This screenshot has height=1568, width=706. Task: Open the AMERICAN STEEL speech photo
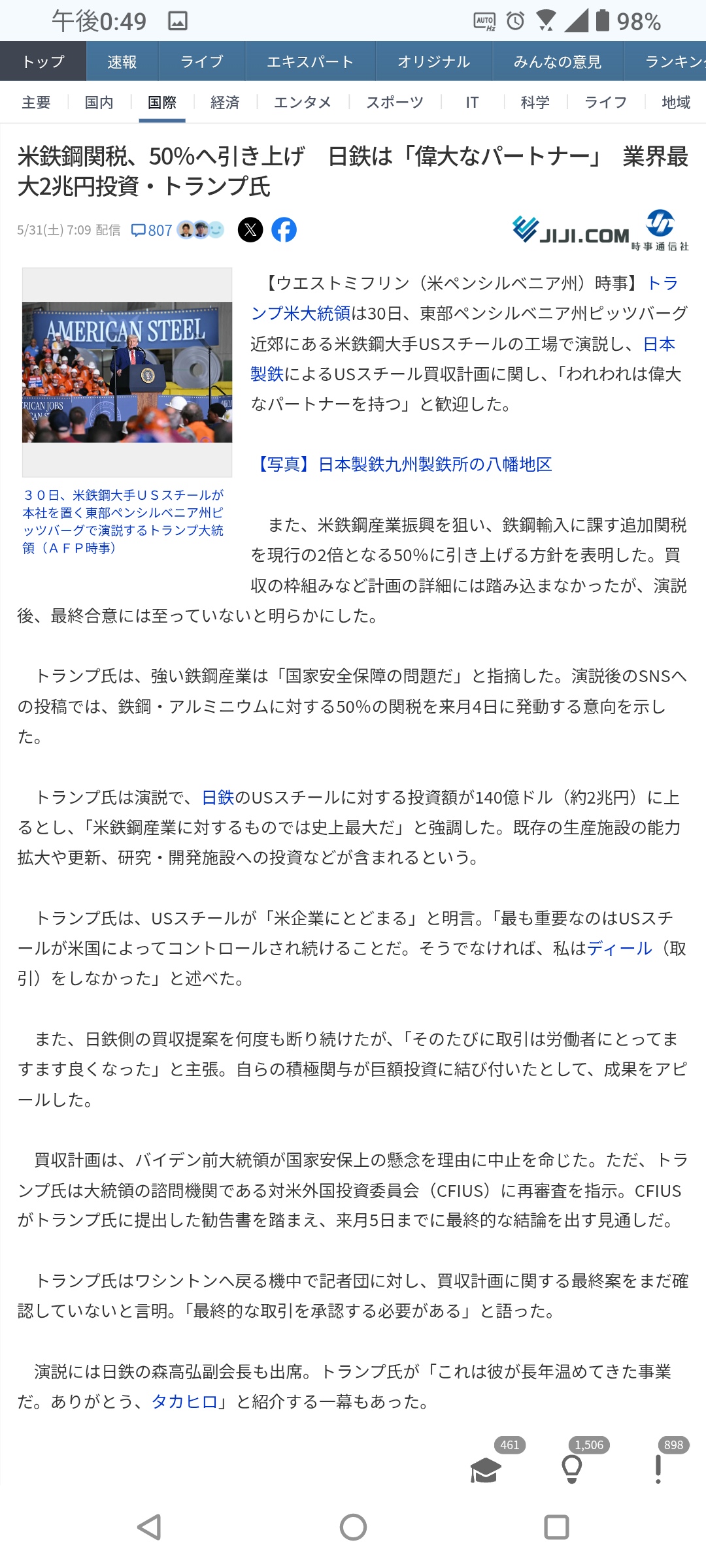(x=127, y=372)
